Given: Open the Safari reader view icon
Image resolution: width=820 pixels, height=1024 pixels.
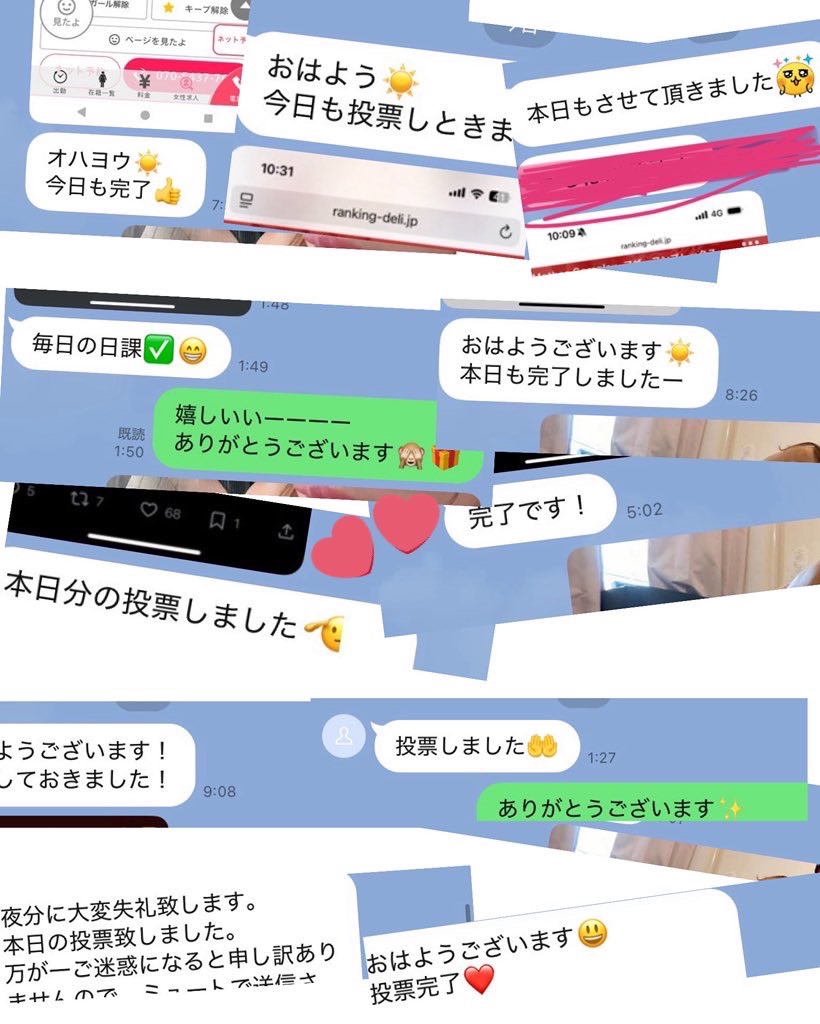Looking at the screenshot, I should click(245, 197).
